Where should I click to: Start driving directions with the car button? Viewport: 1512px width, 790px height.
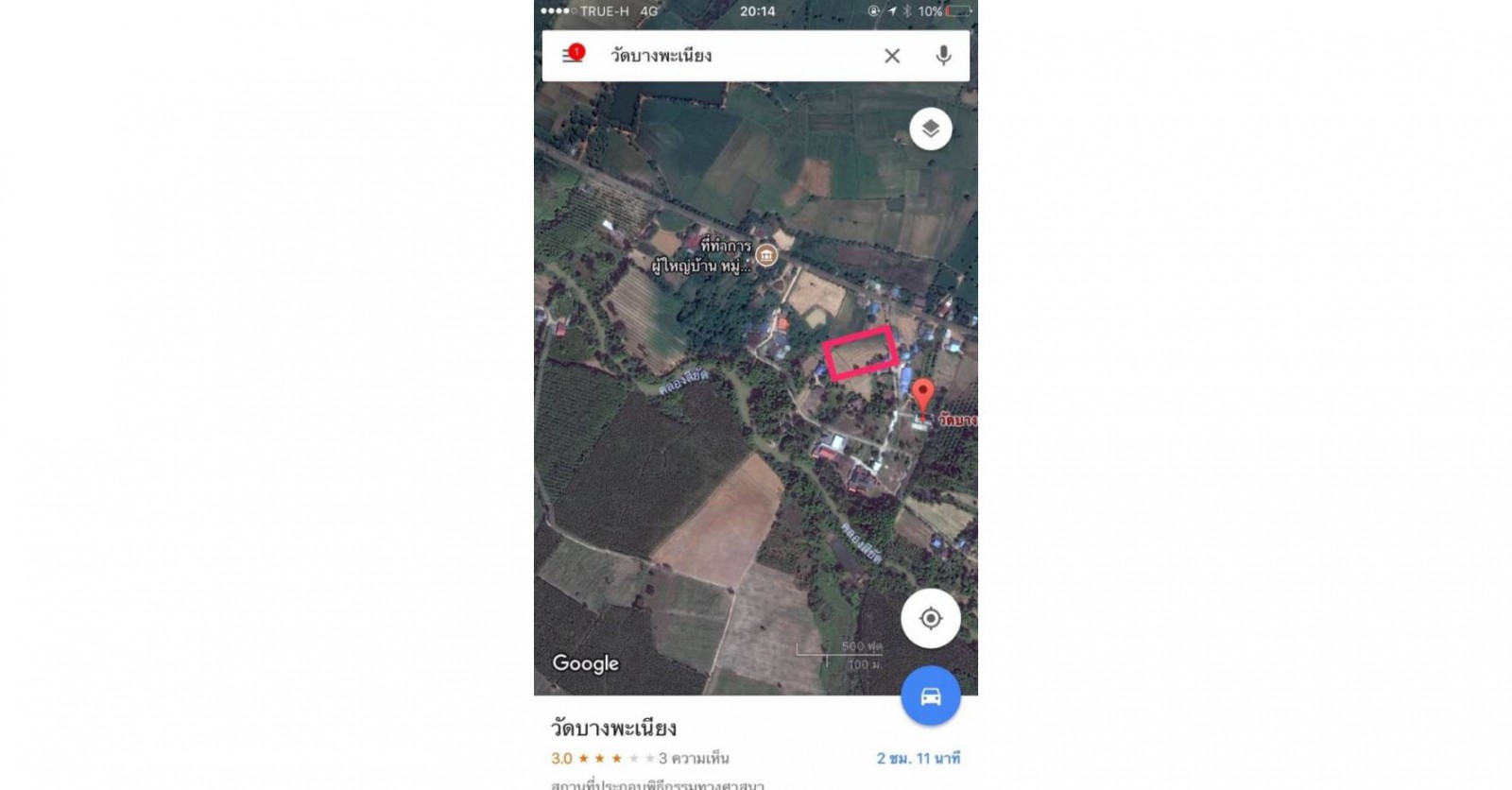click(x=930, y=696)
